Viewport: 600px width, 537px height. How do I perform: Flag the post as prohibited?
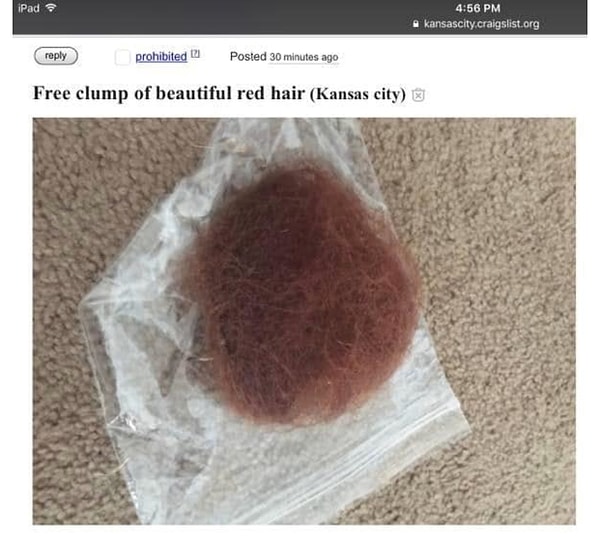(161, 56)
